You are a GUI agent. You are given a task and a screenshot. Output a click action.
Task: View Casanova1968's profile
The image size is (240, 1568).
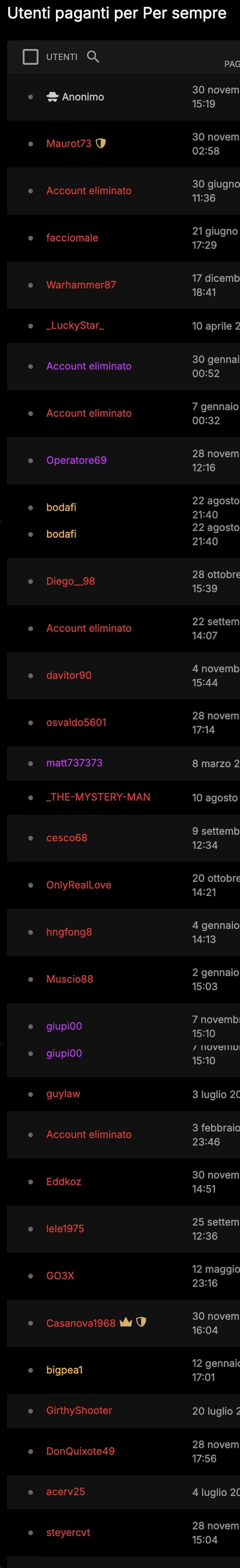[x=80, y=1323]
